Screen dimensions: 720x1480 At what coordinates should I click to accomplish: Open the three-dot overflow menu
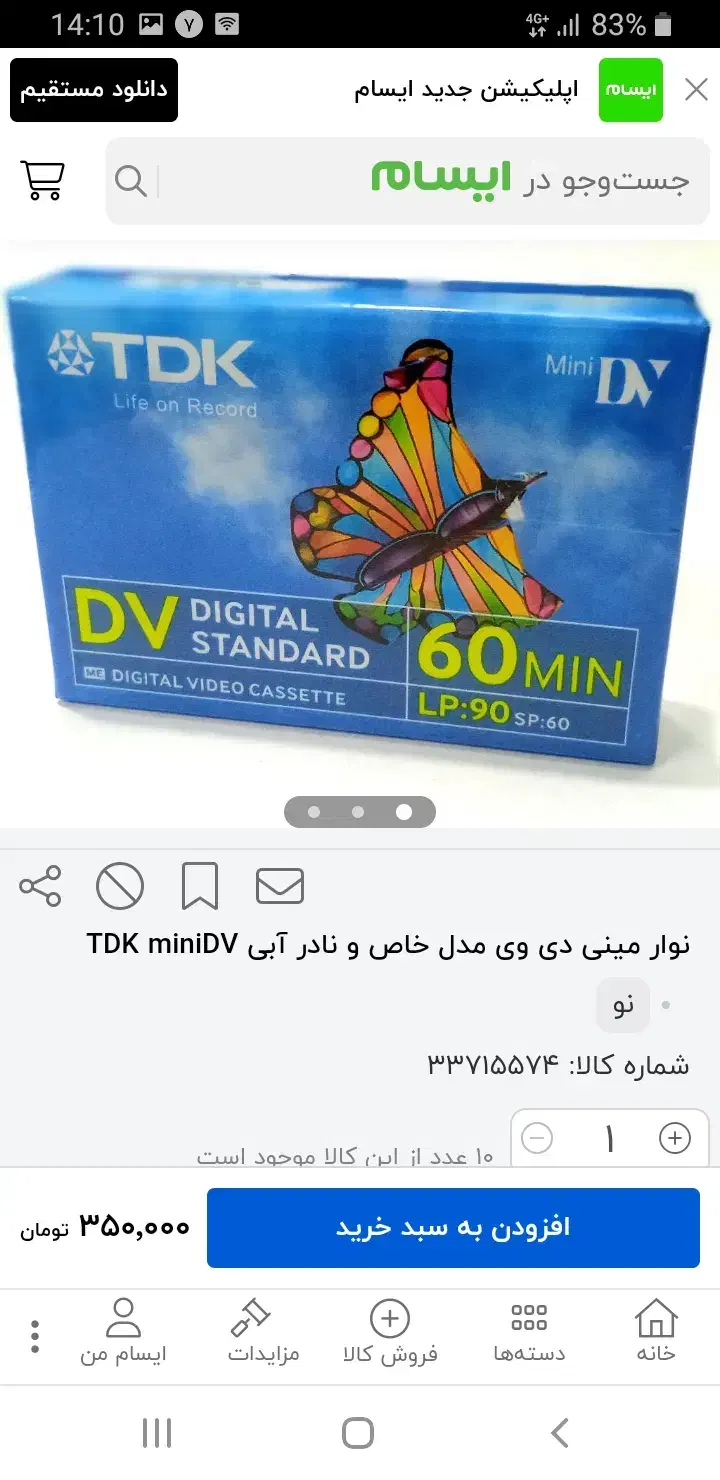click(33, 1335)
